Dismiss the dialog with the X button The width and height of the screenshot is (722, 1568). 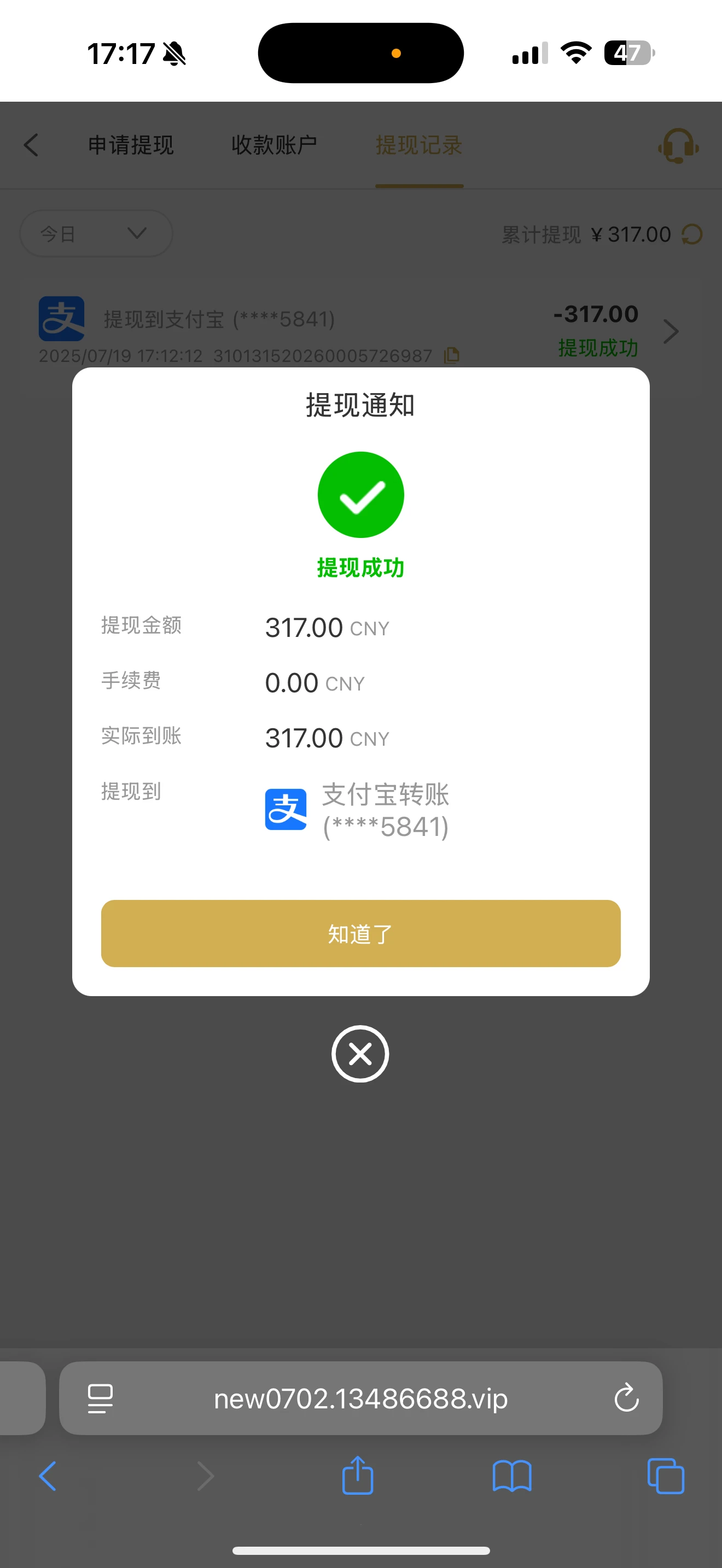click(x=360, y=1054)
